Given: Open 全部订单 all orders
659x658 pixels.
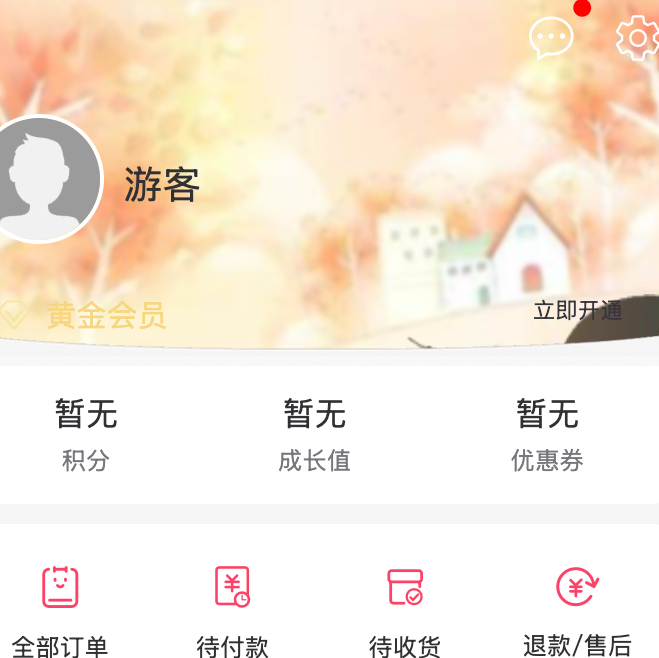Looking at the screenshot, I should (60, 610).
